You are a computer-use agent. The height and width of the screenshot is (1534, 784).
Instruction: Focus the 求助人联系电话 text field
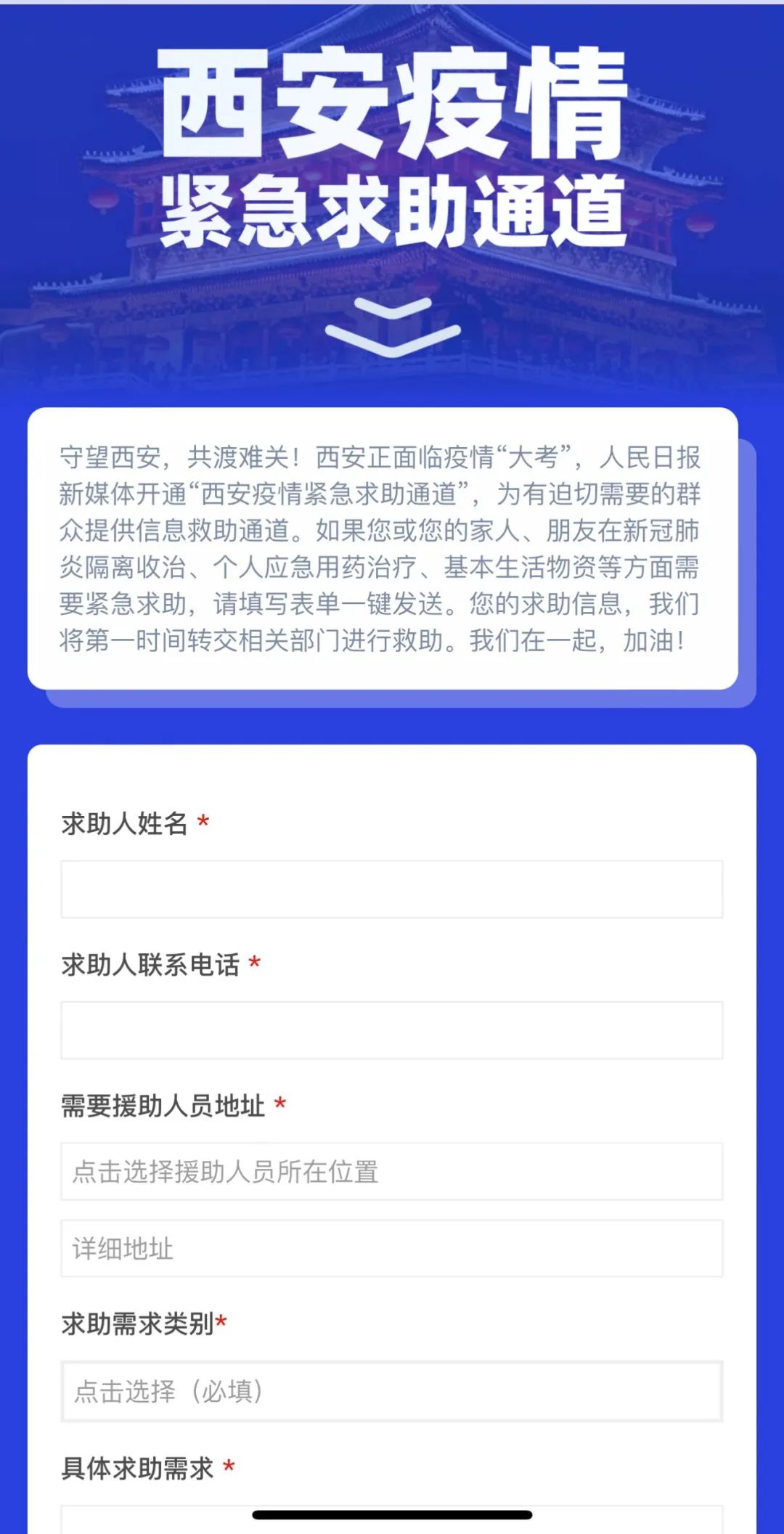tap(392, 1030)
